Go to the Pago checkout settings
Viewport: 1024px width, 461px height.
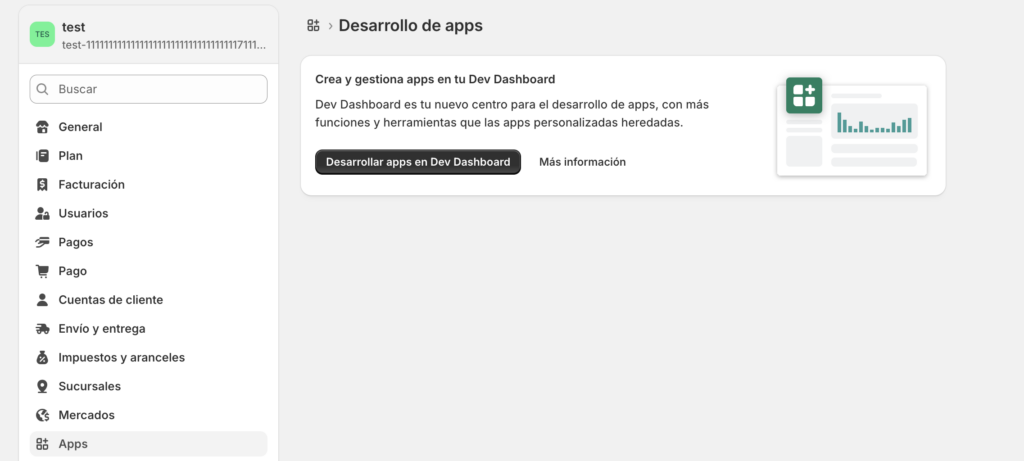point(72,271)
